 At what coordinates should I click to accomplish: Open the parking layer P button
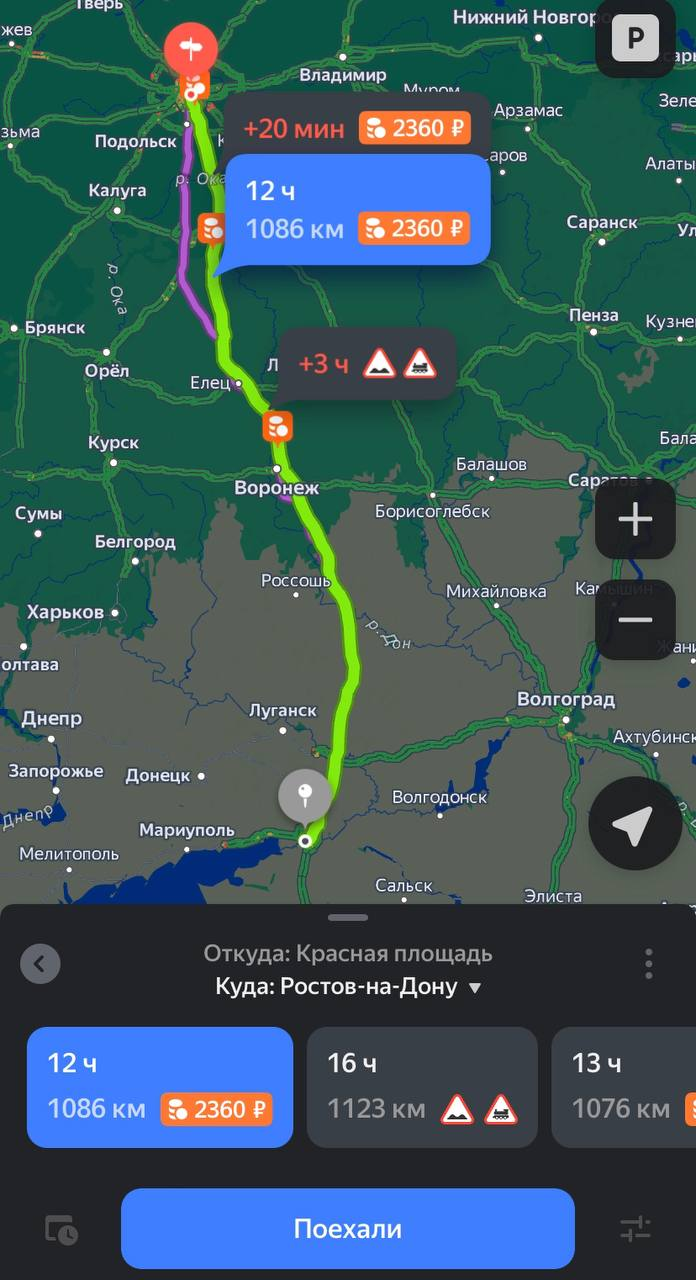pyautogui.click(x=635, y=39)
